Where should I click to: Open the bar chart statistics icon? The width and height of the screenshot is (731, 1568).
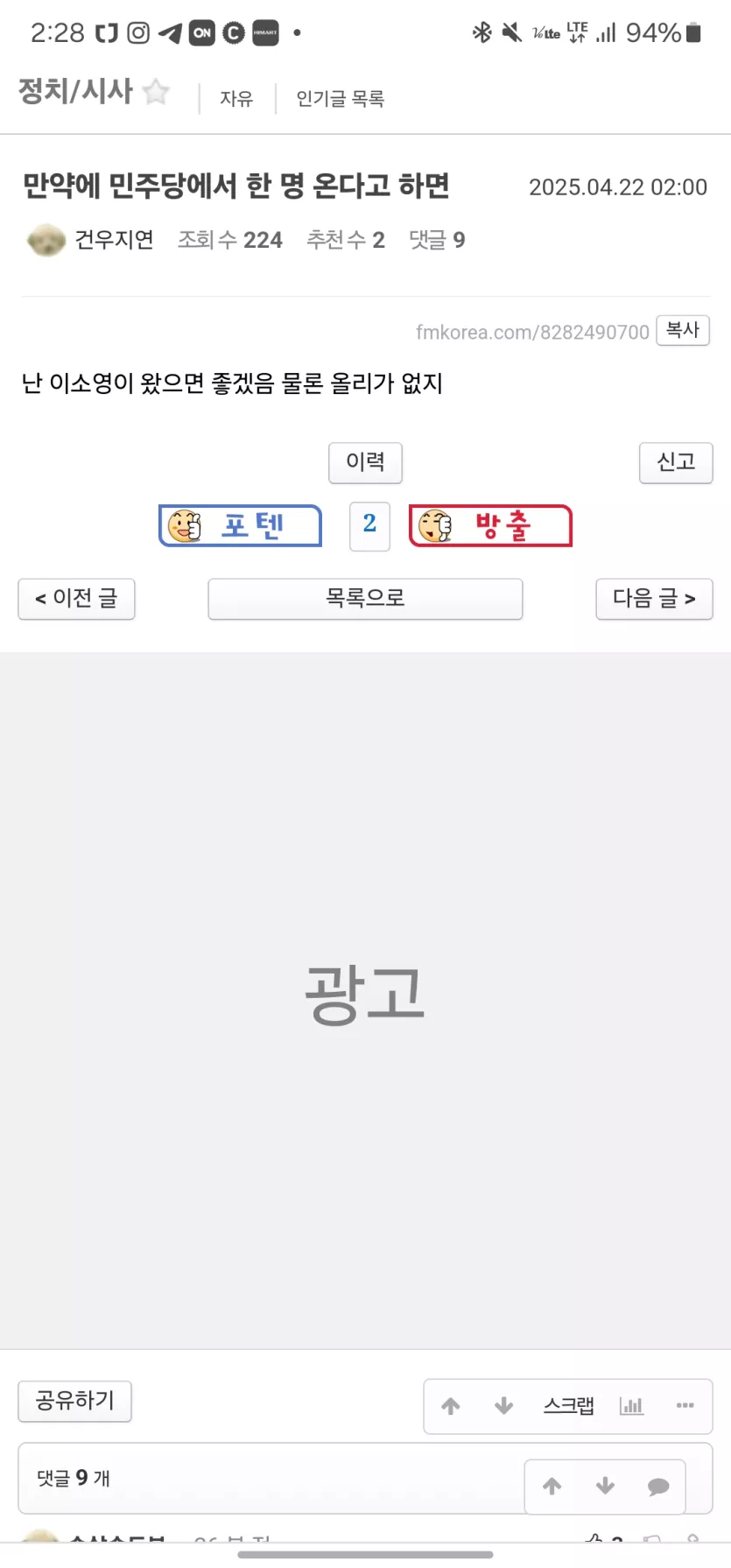coord(631,1406)
